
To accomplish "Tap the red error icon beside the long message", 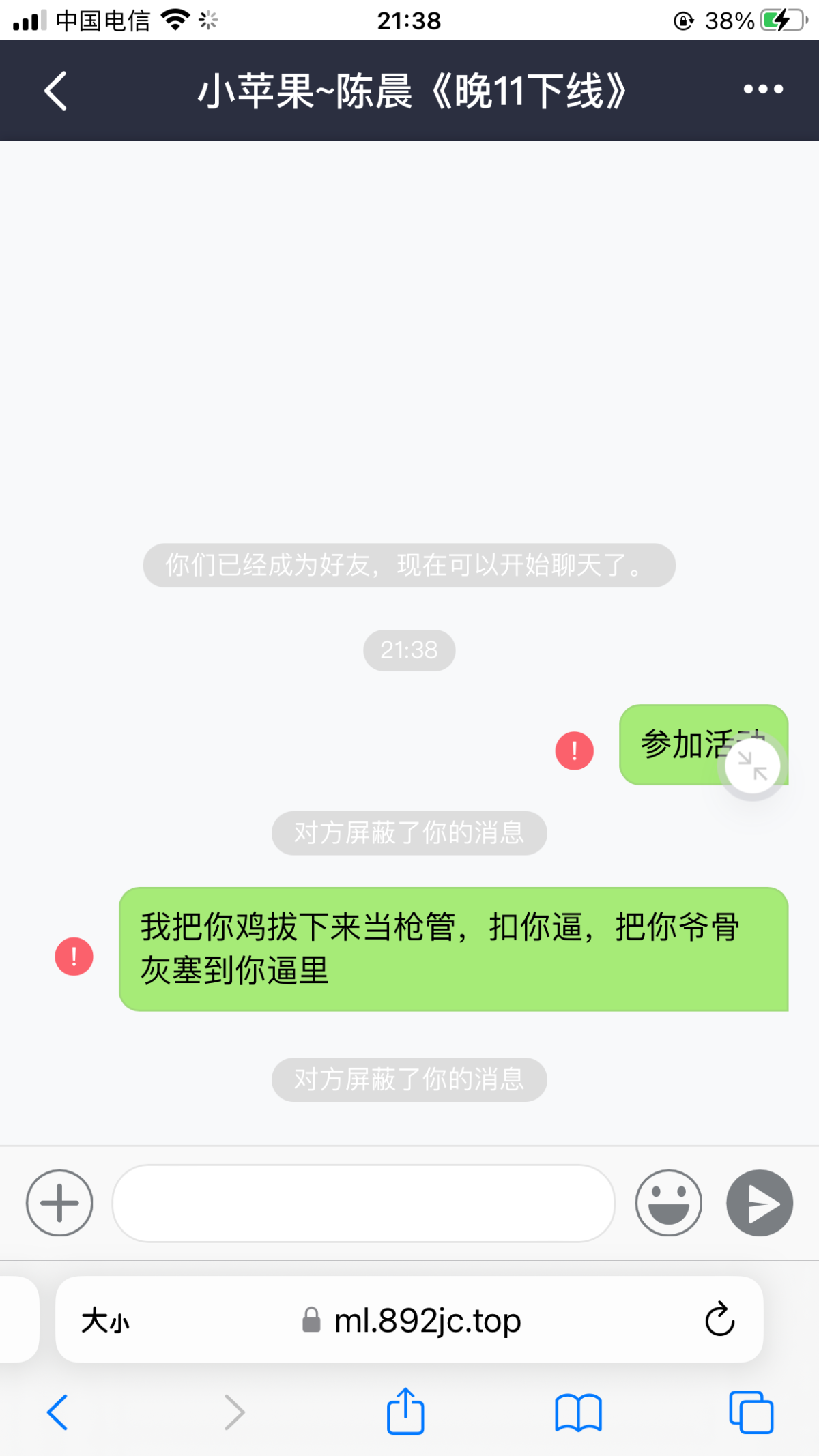I will pos(74,956).
